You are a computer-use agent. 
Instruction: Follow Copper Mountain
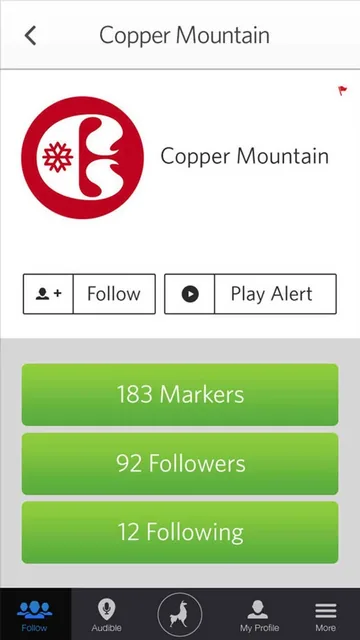tap(89, 294)
